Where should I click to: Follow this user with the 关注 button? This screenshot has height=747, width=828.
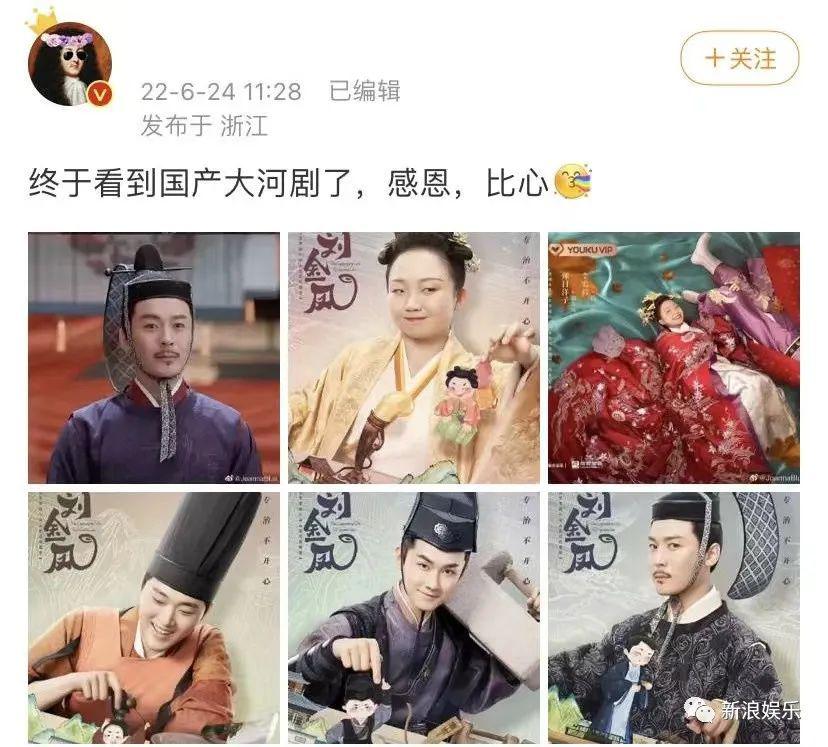click(739, 59)
